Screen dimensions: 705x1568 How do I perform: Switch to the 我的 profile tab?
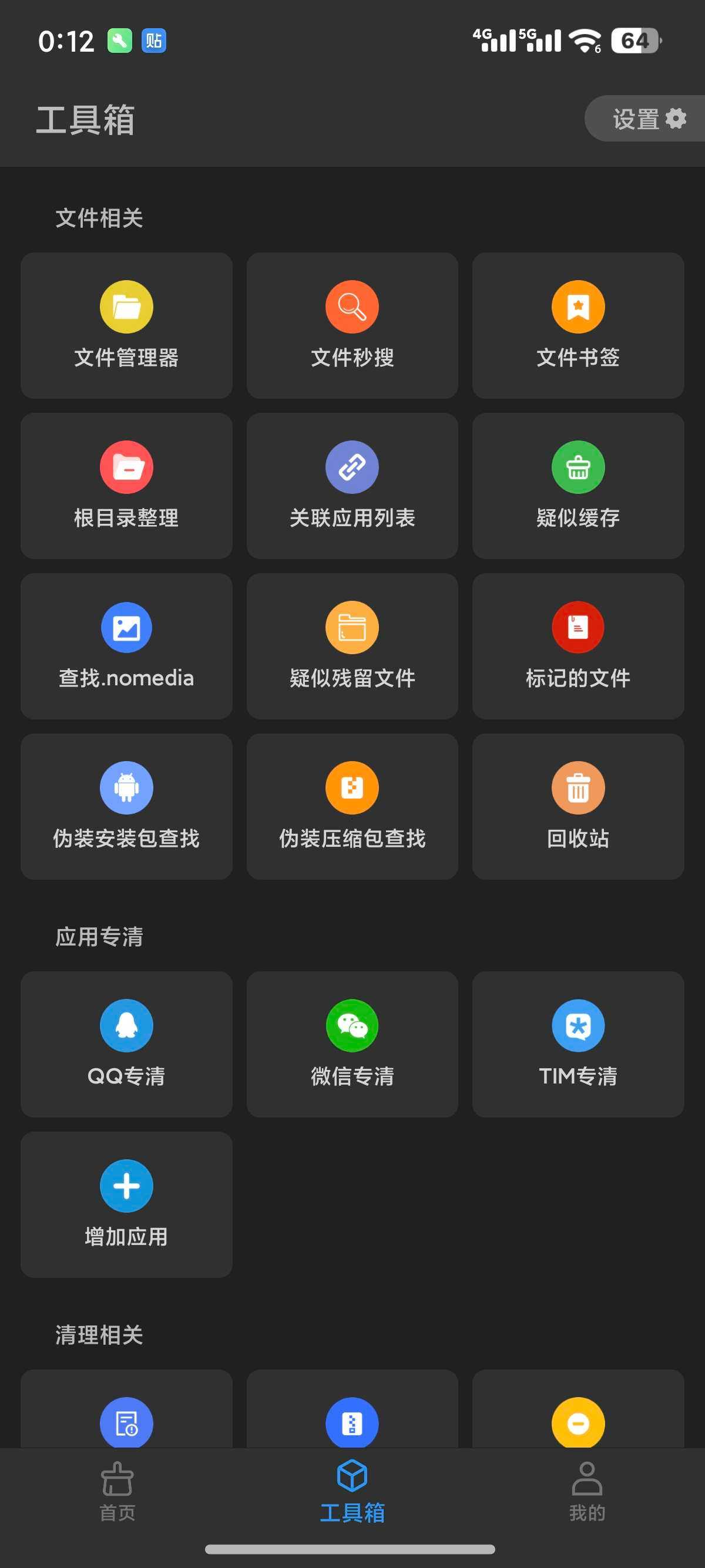pyautogui.click(x=587, y=1491)
